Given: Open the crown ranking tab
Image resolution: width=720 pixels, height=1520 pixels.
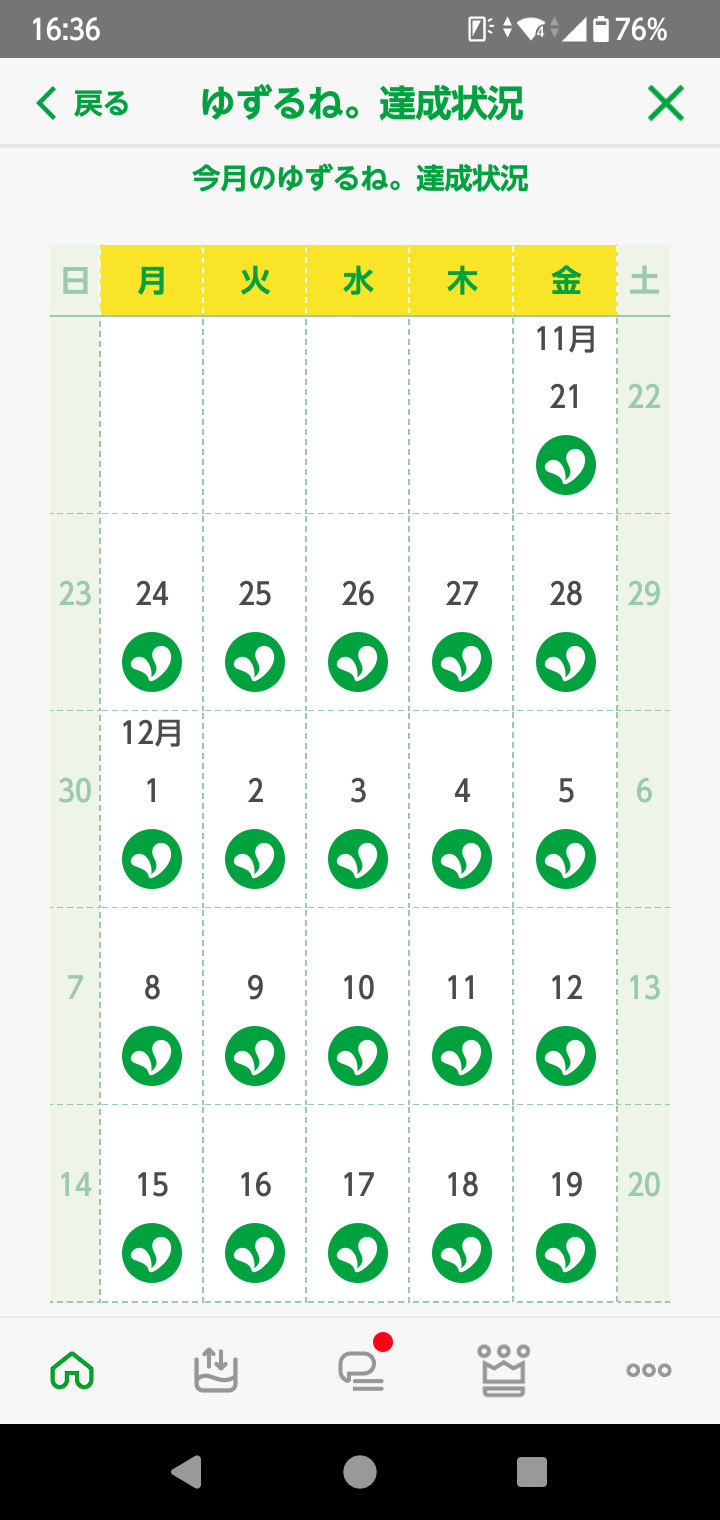Looking at the screenshot, I should 505,1370.
